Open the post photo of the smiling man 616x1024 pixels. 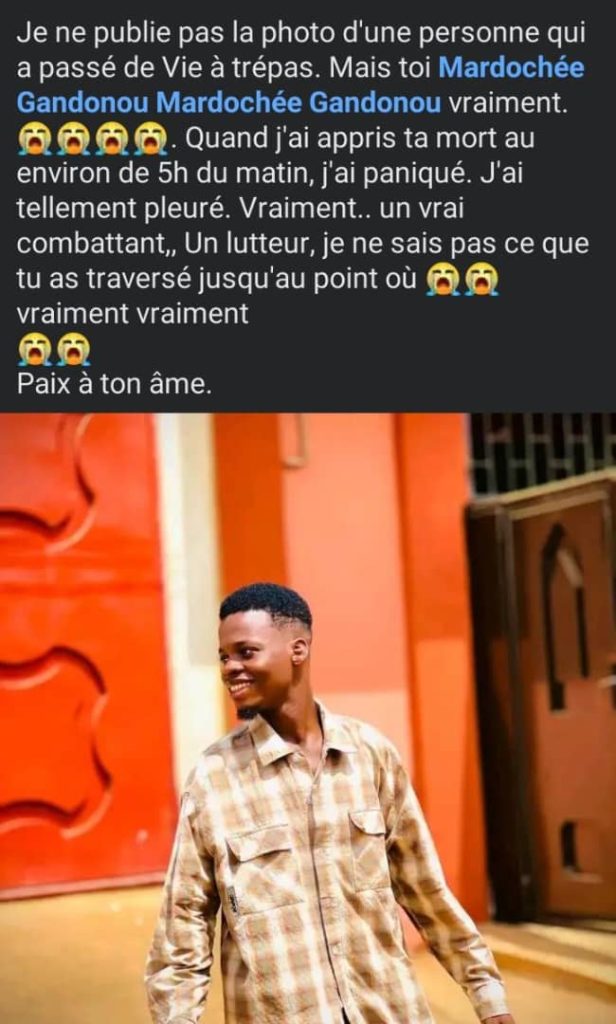308,718
